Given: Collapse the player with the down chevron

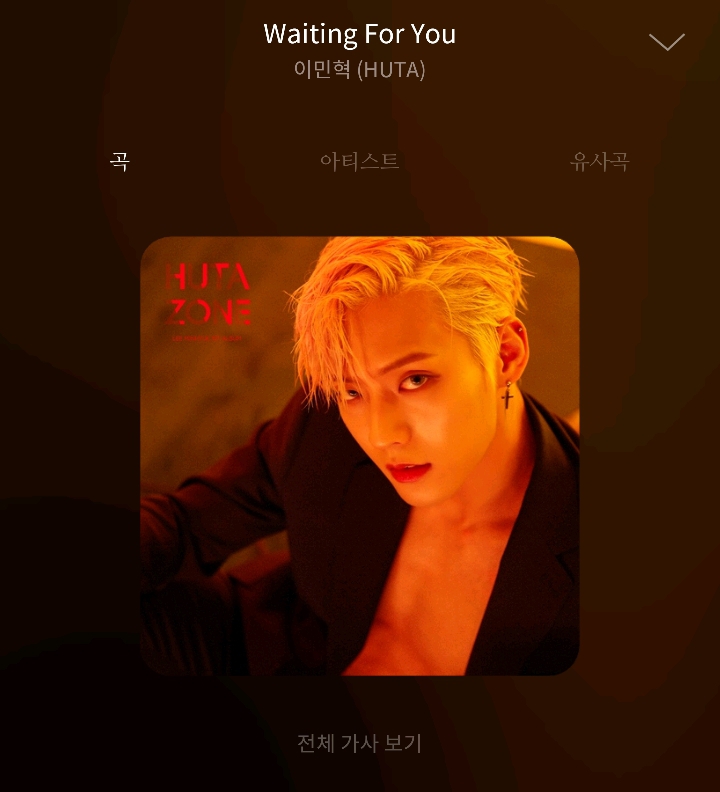Looking at the screenshot, I should coord(666,42).
